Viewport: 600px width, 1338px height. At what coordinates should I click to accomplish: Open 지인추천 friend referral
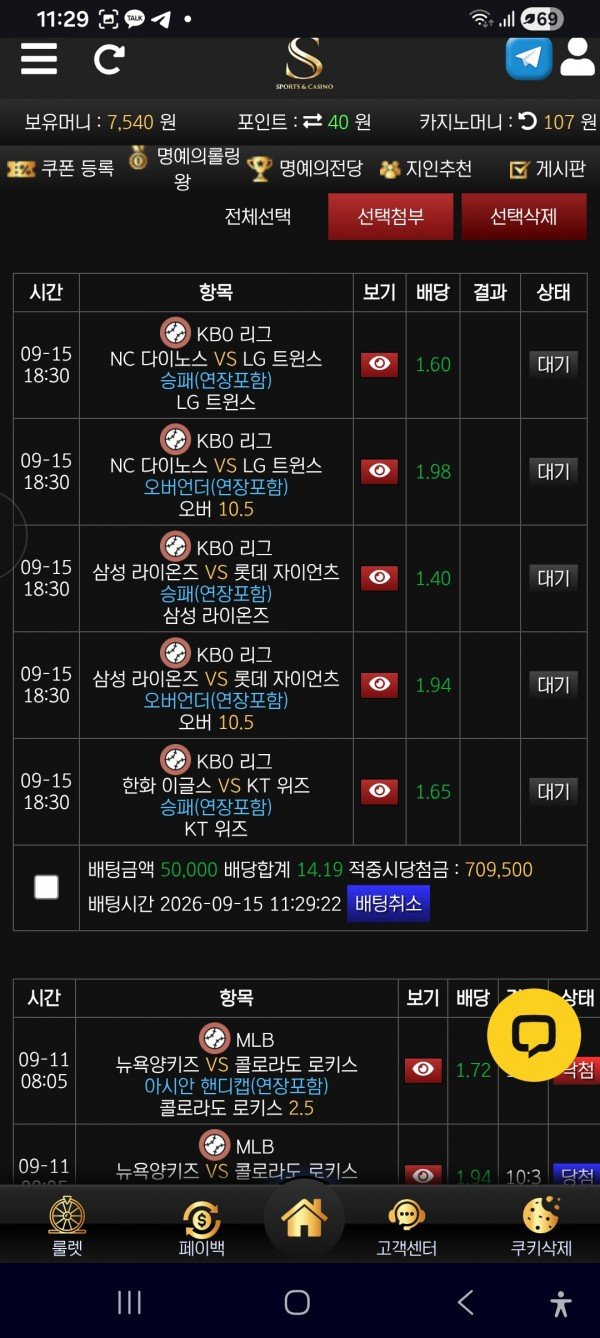pos(426,169)
